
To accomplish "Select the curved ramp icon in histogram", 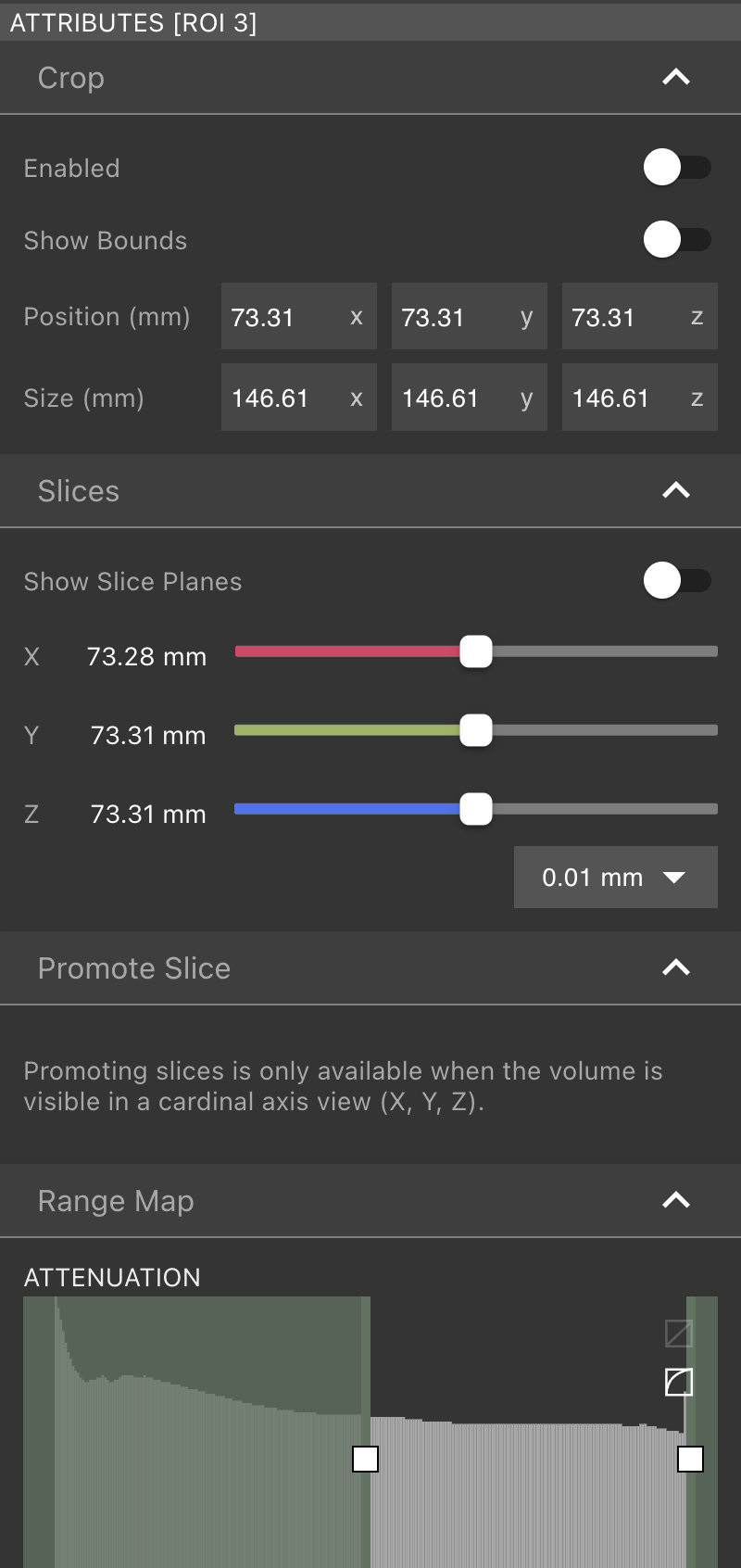I will click(x=679, y=1382).
